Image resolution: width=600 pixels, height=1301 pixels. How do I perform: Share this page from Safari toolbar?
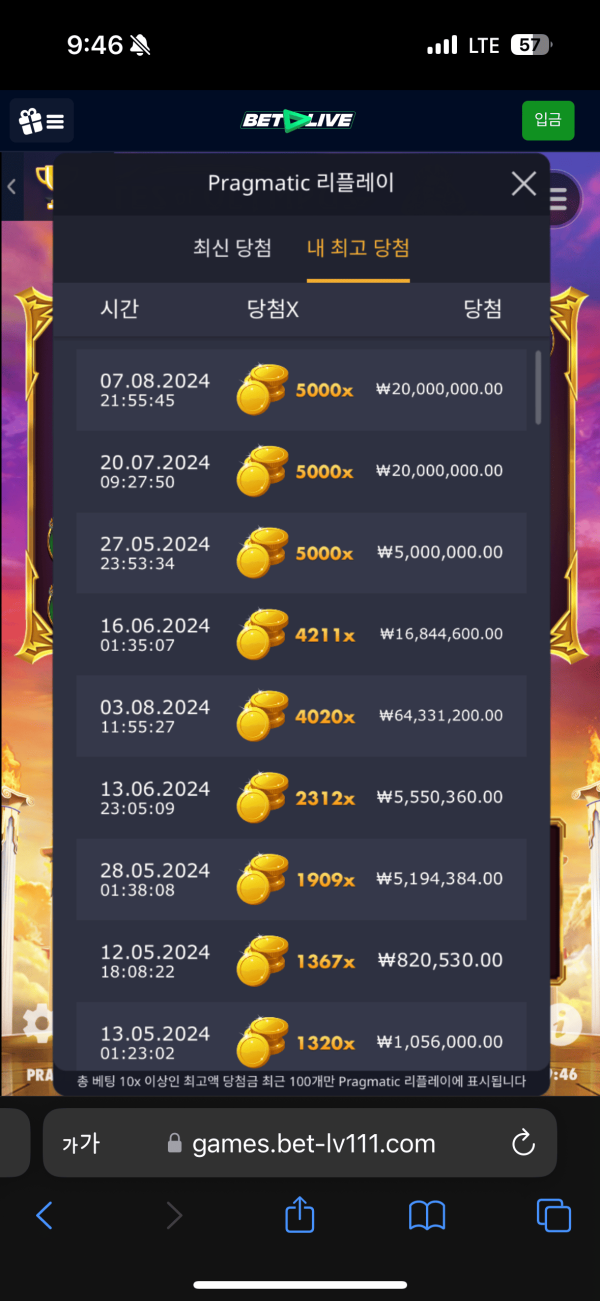tap(300, 1215)
